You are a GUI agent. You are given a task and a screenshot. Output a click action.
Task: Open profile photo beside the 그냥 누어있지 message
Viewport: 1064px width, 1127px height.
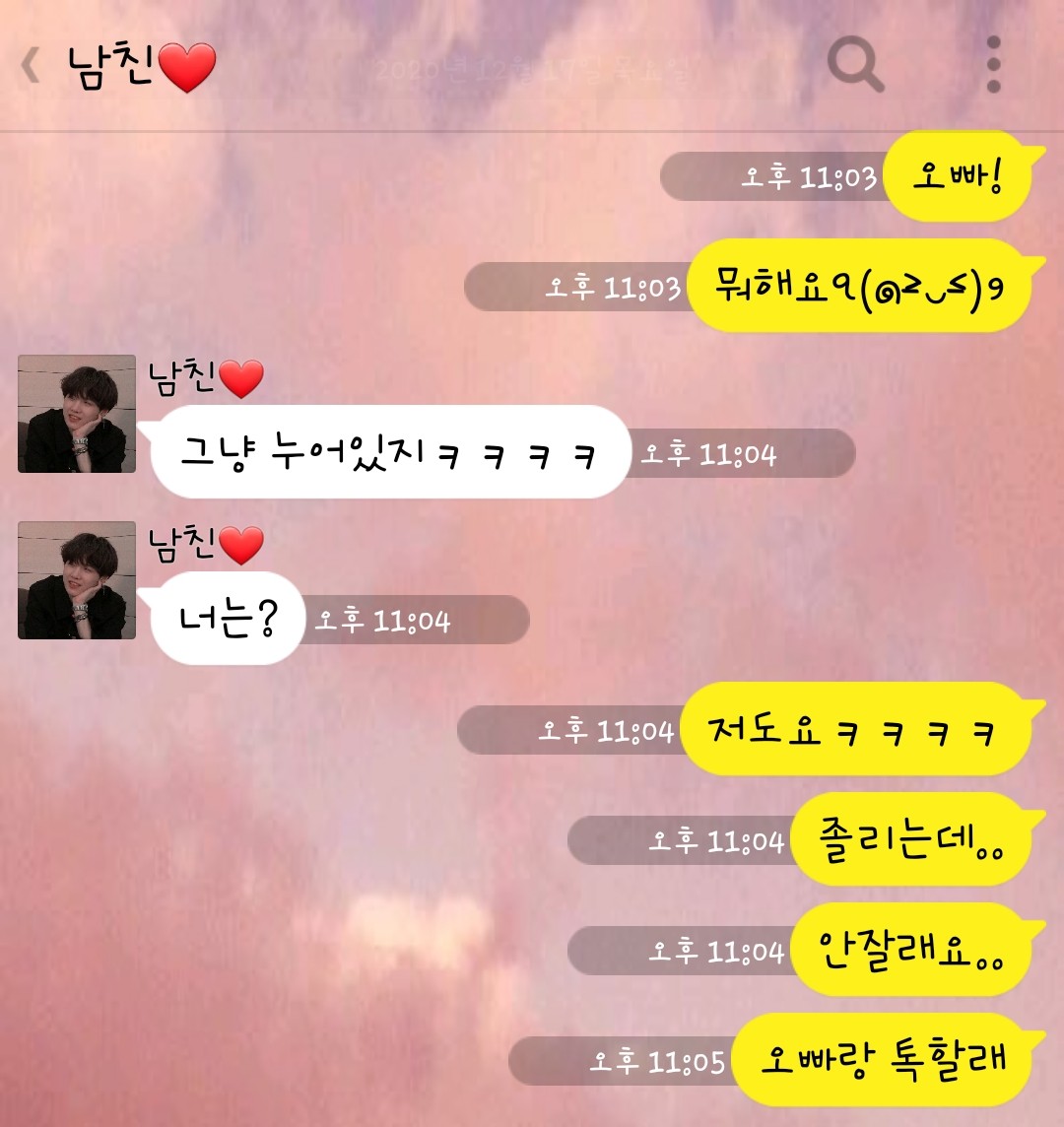point(77,414)
